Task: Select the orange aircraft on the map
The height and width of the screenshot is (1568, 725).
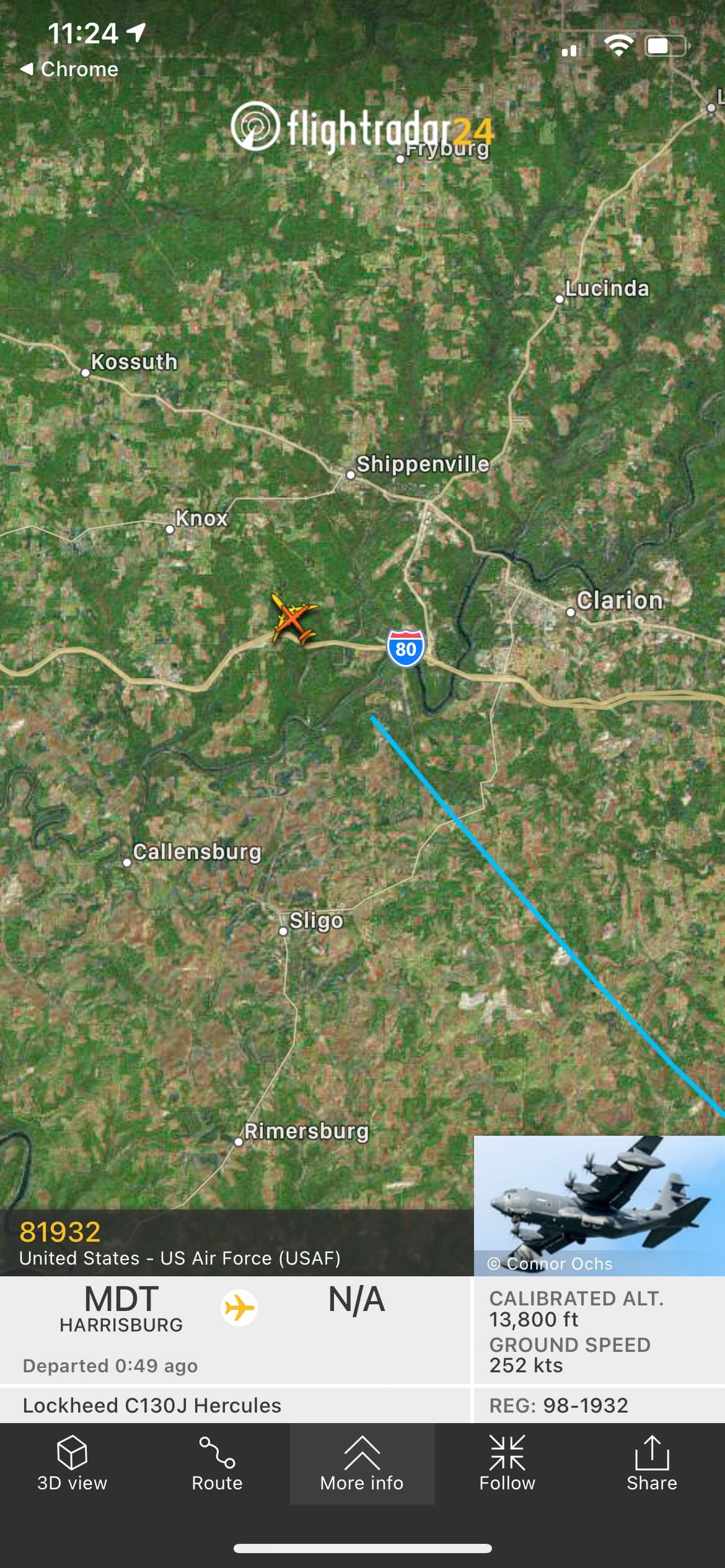Action: tap(293, 618)
